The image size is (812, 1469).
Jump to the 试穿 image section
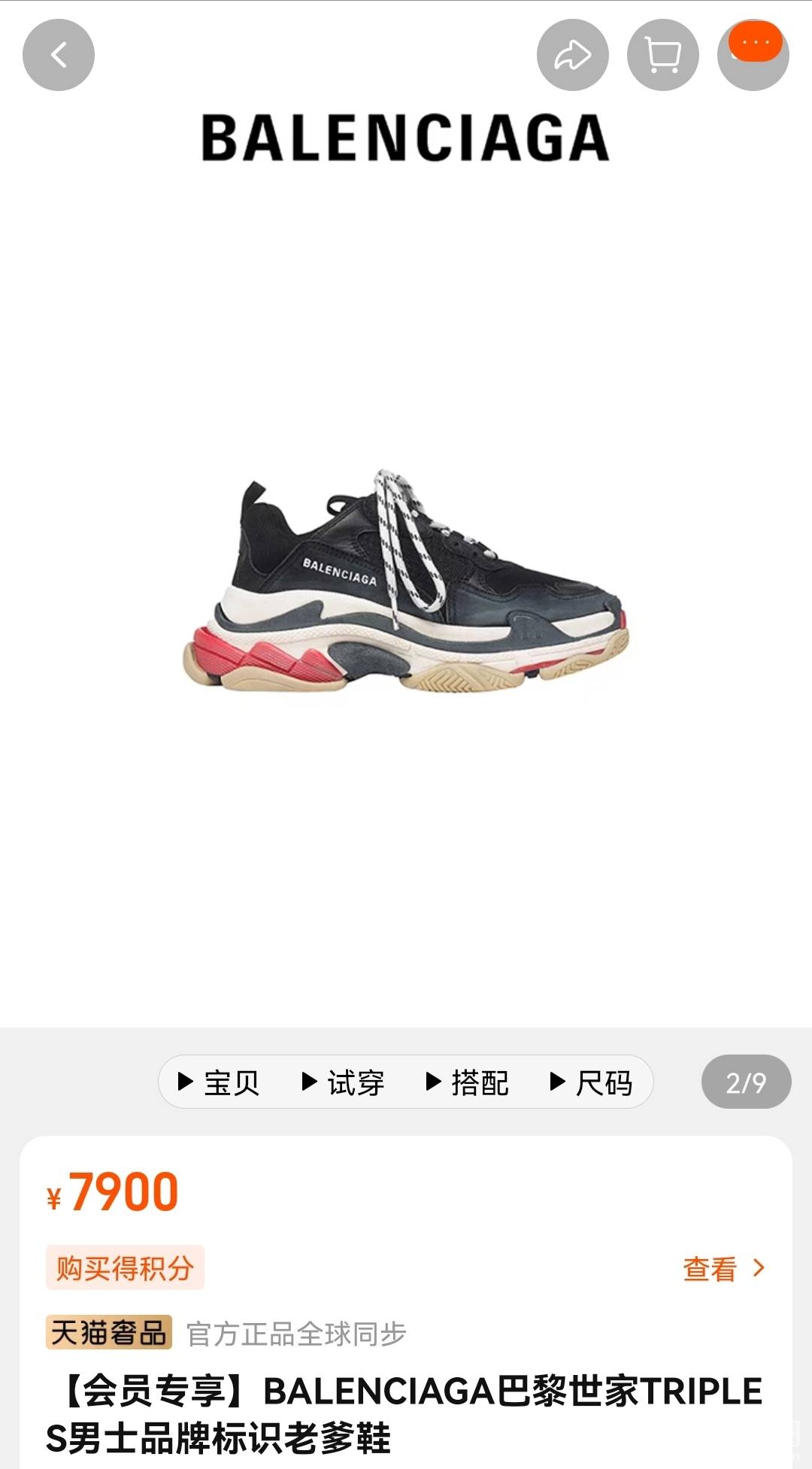click(344, 1083)
